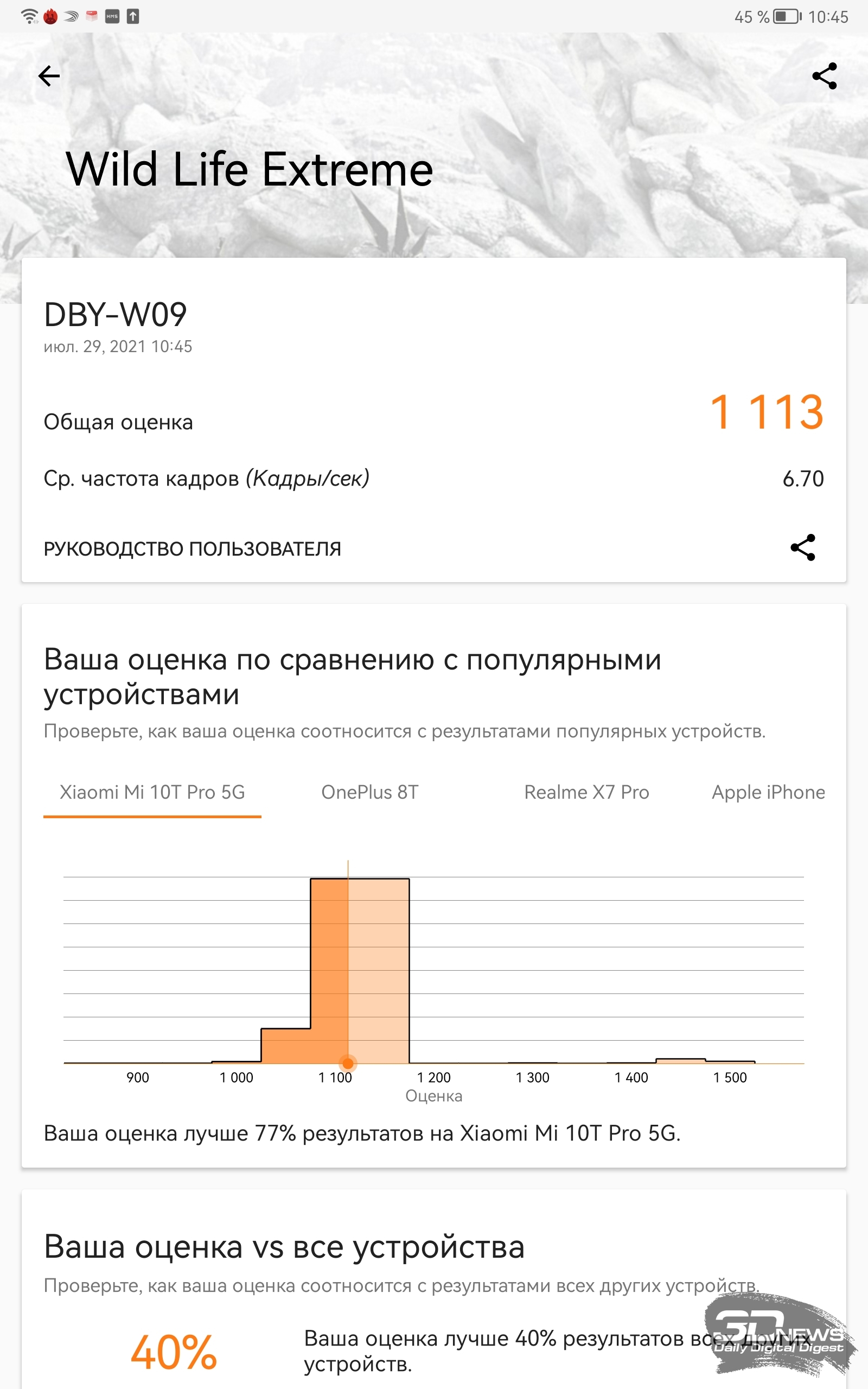The image size is (868, 1389).
Task: Share the score from the result card
Action: pyautogui.click(x=802, y=547)
